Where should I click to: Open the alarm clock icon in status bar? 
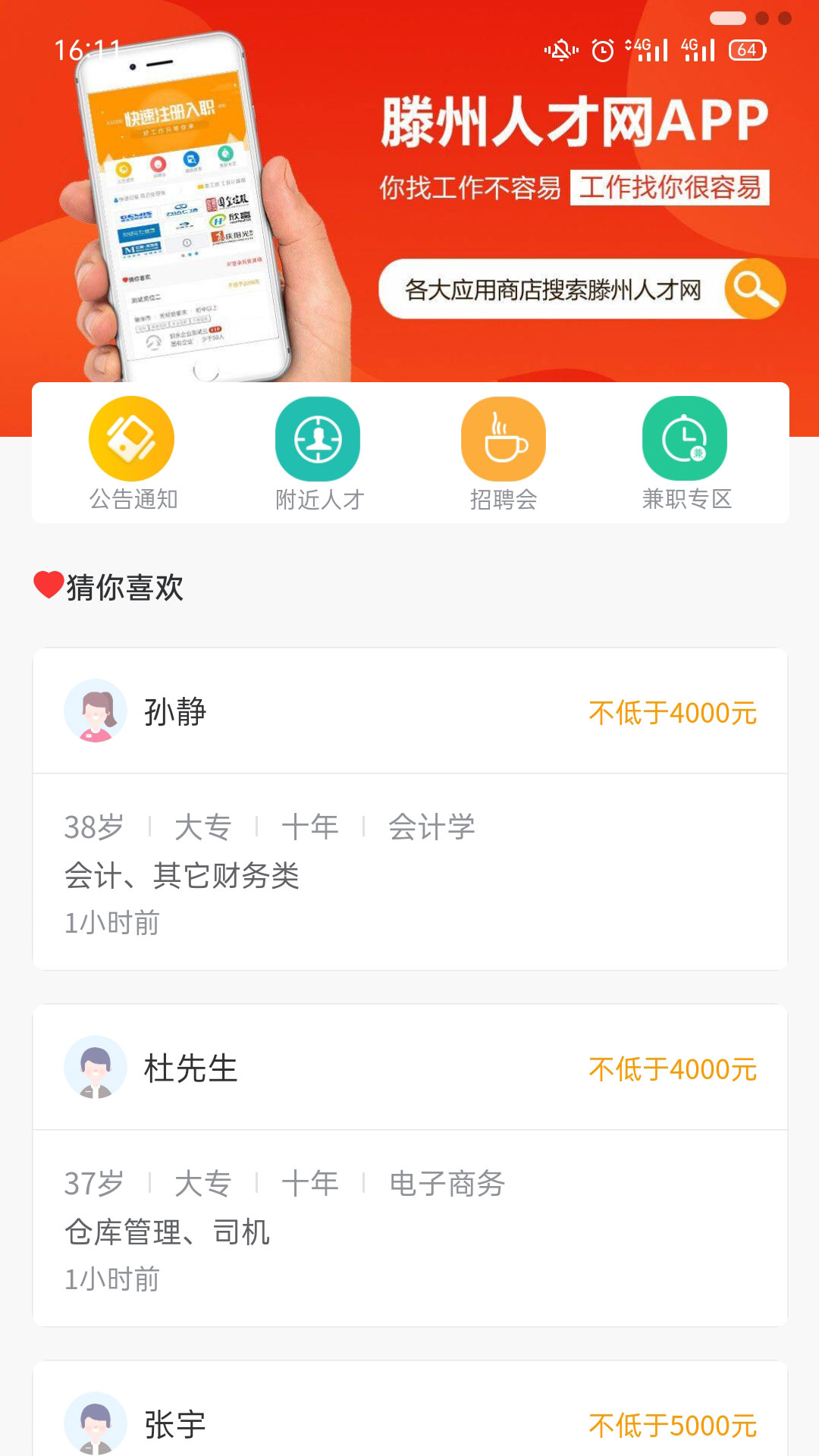click(601, 48)
